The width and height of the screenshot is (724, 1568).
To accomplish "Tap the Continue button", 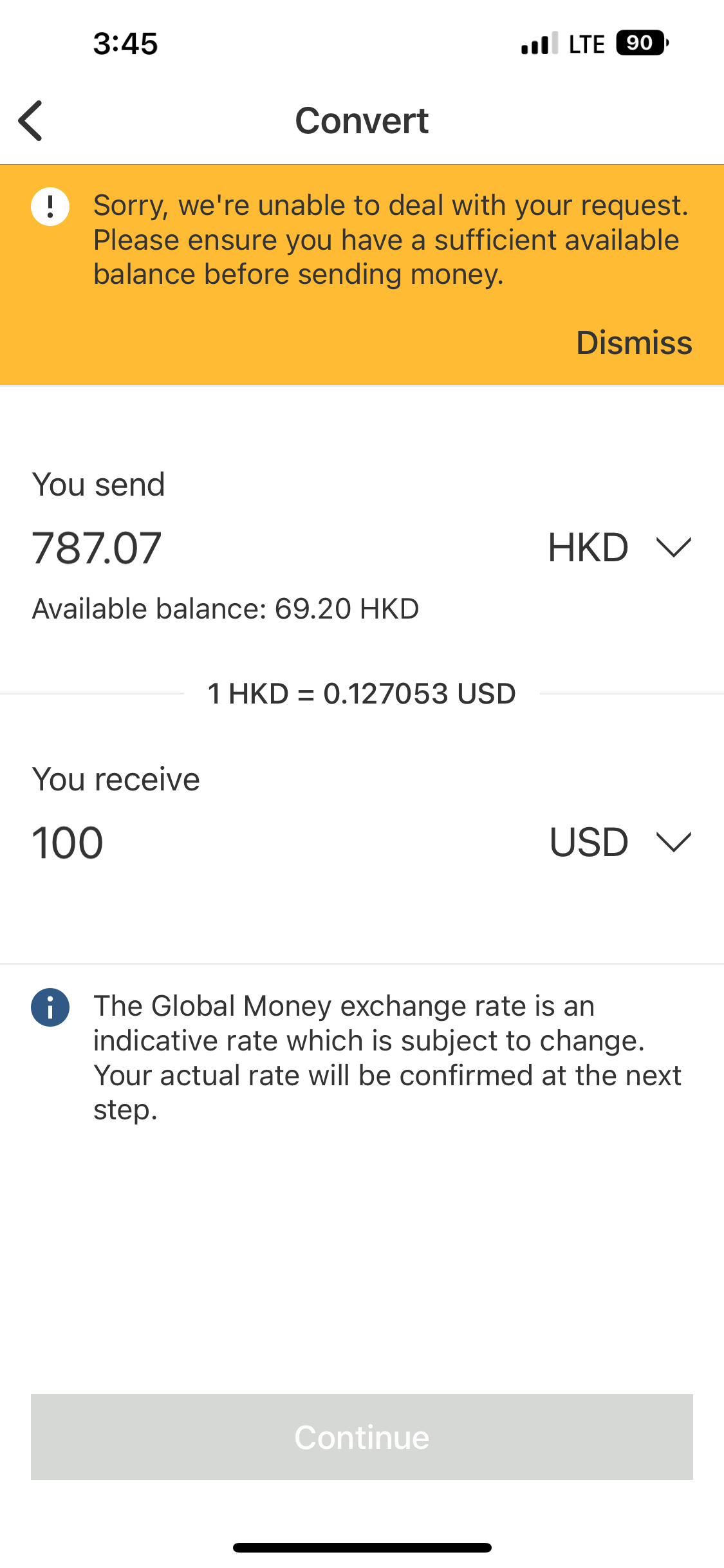I will [362, 1437].
